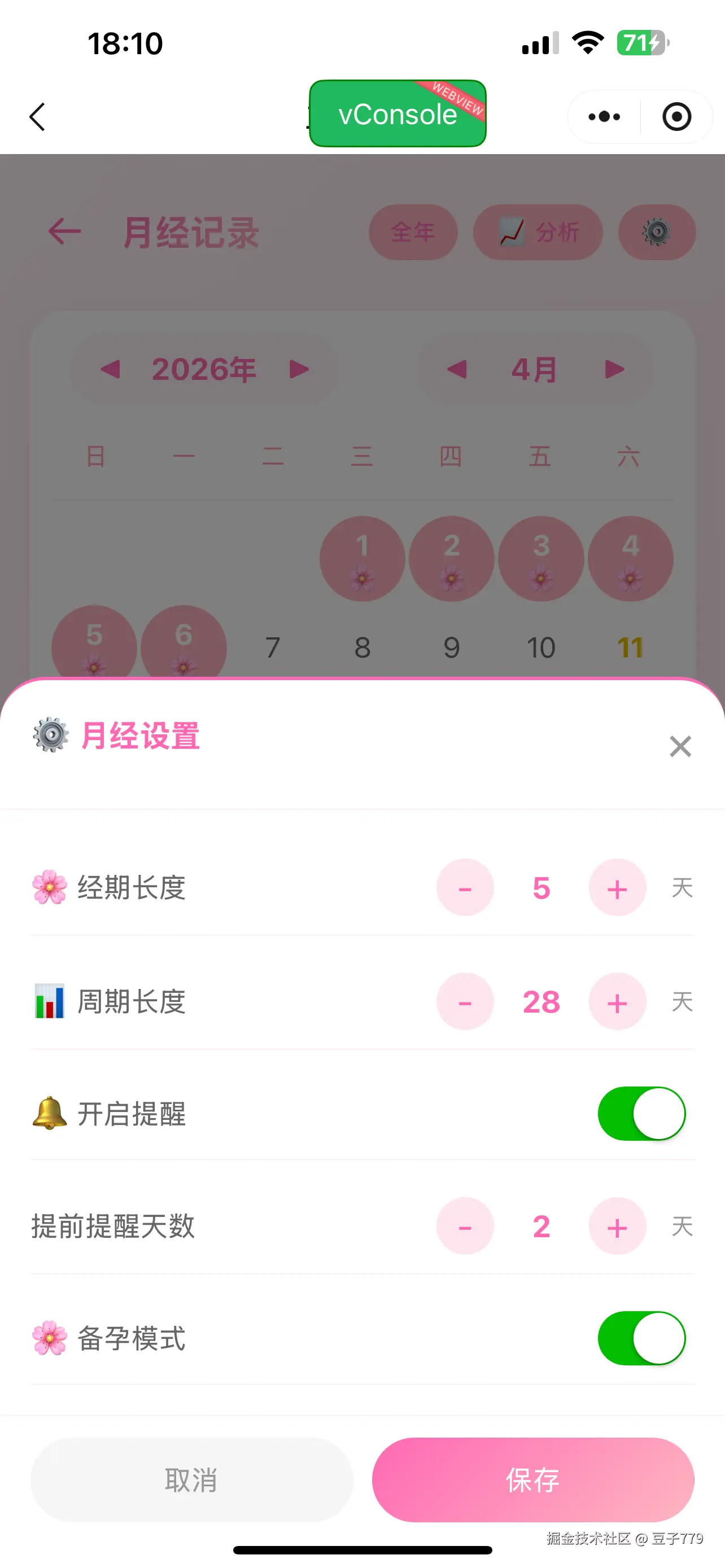725x1568 pixels.
Task: Disable 备孕模式 toggle
Action: (x=641, y=1338)
